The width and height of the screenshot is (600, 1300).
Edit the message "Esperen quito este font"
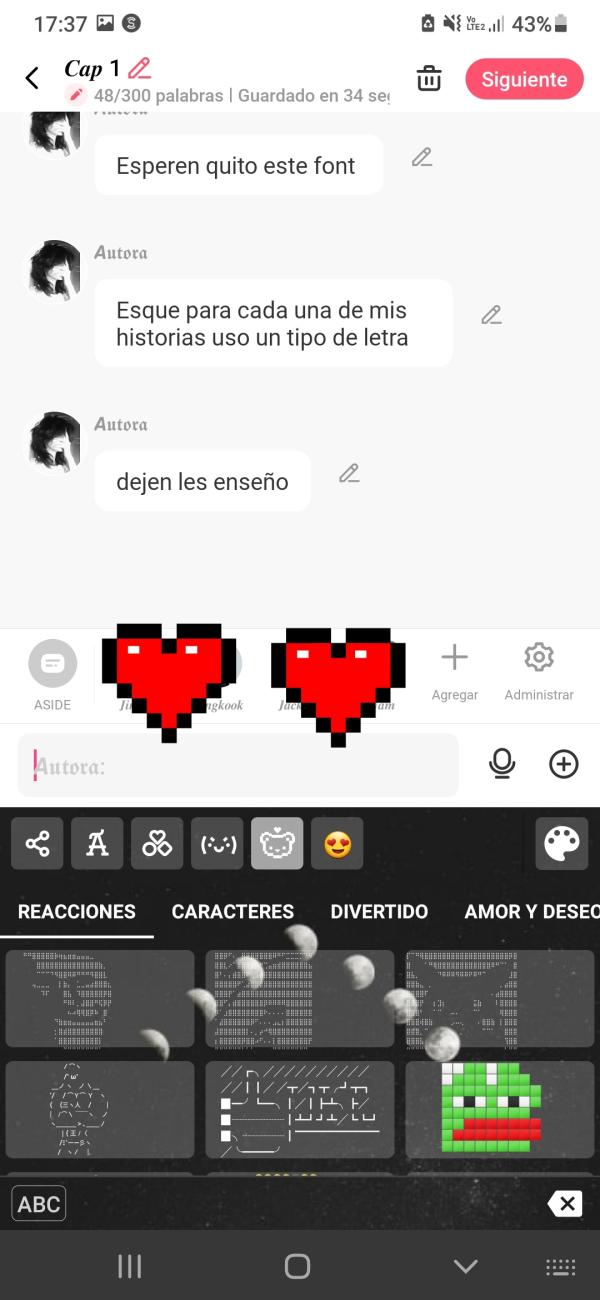pyautogui.click(x=422, y=157)
